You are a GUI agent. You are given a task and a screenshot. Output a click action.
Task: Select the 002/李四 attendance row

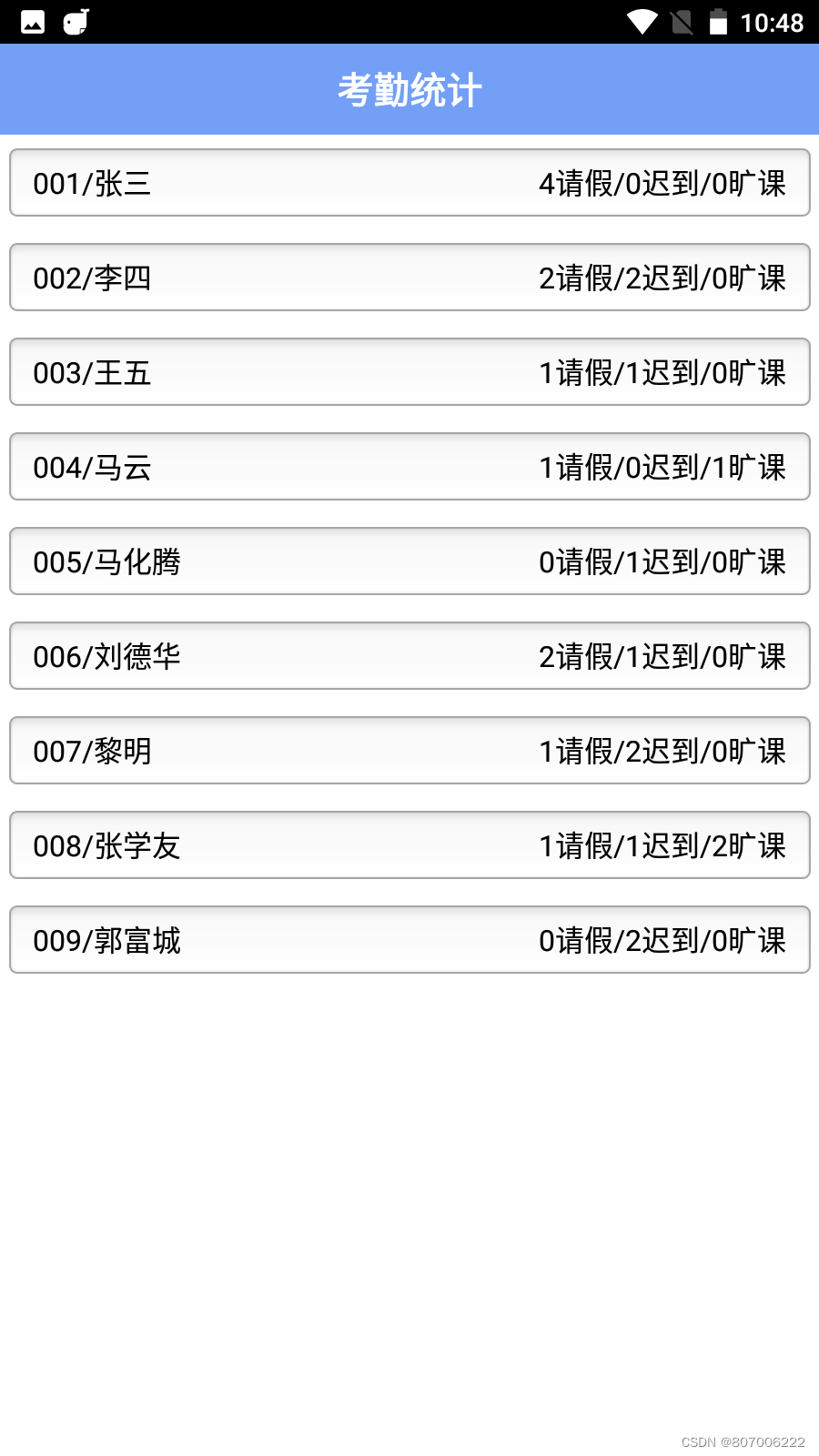click(409, 278)
